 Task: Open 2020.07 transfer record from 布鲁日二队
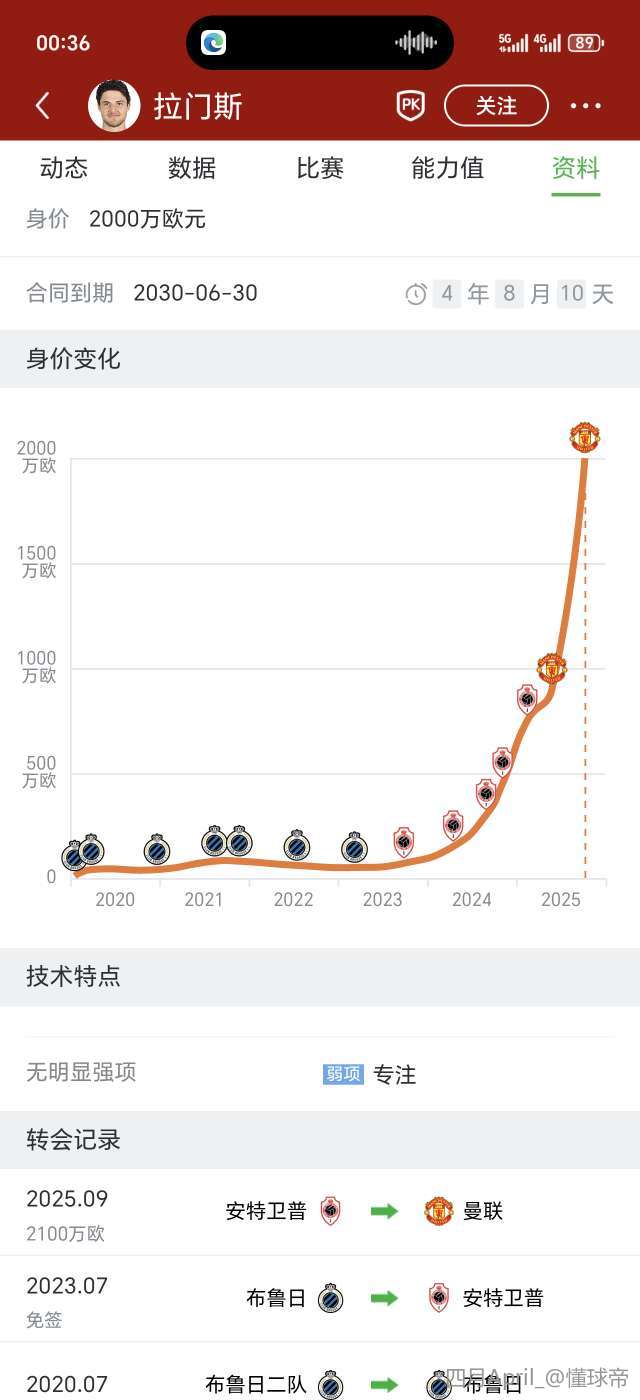click(320, 1384)
